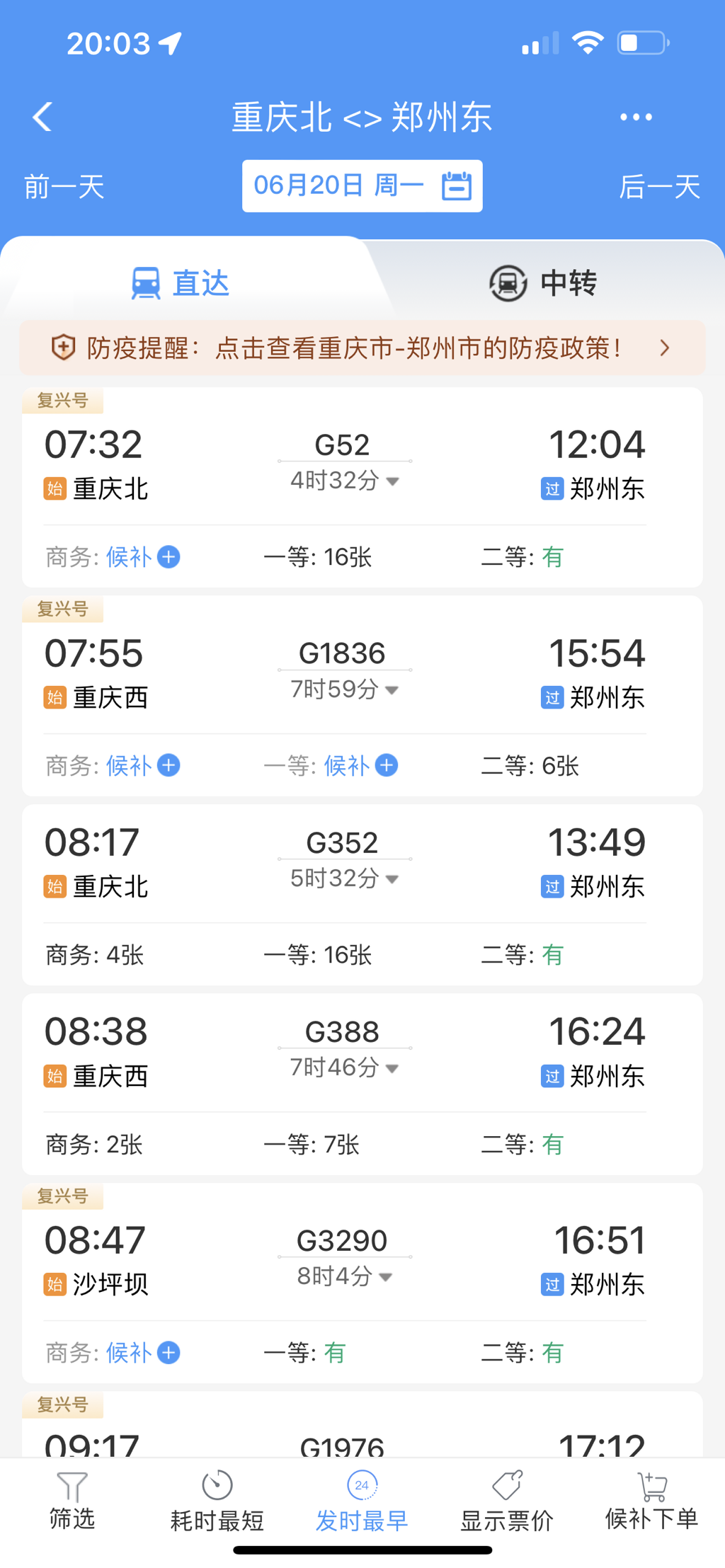Tap 显示票价 to show ticket prices
725x1568 pixels.
[507, 1500]
